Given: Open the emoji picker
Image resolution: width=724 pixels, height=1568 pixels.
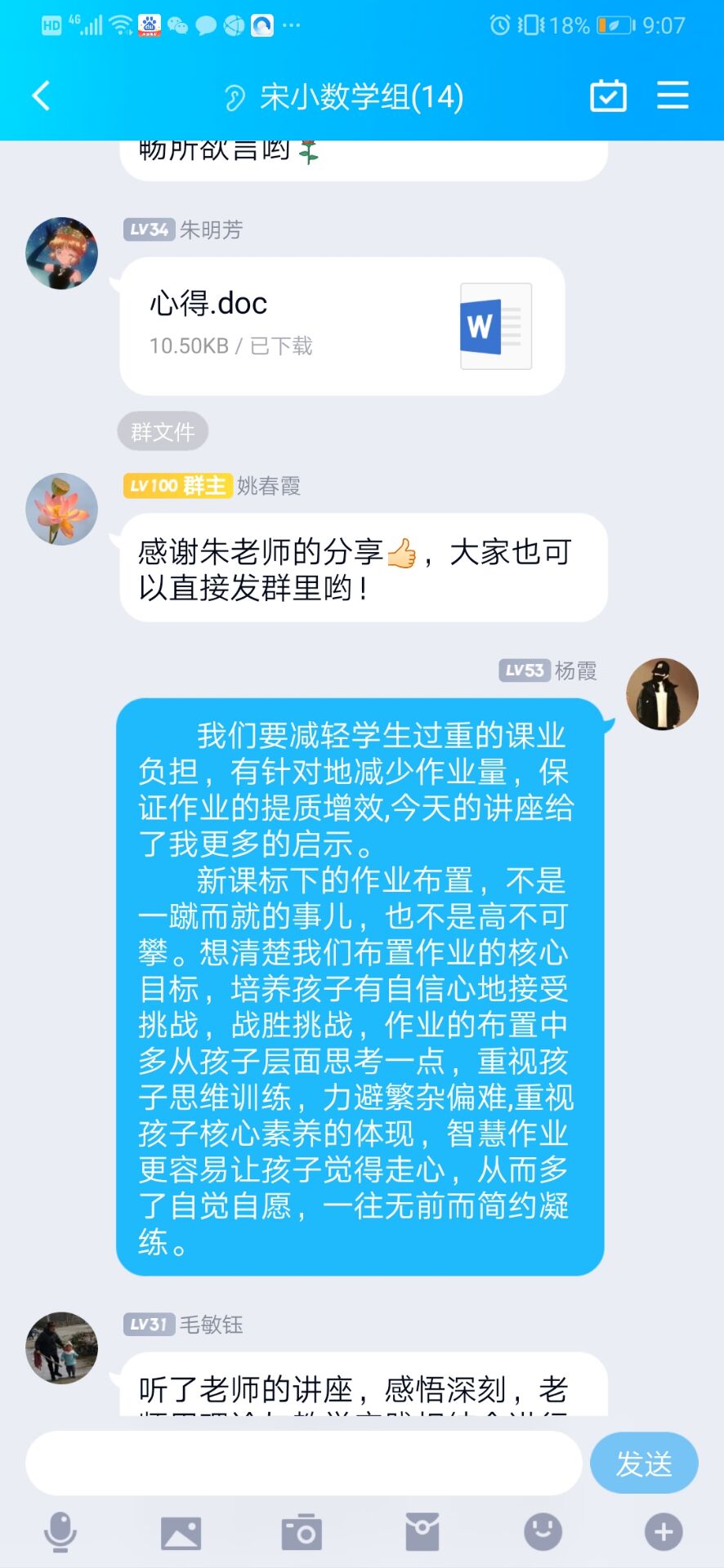Looking at the screenshot, I should point(543,1532).
